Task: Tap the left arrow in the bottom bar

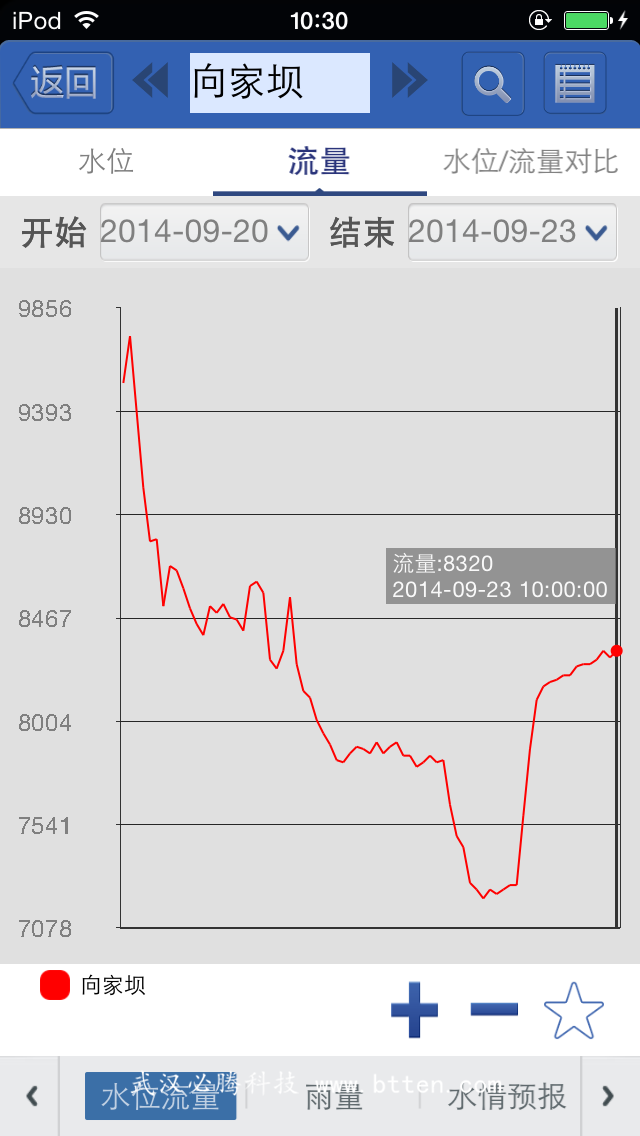Action: tap(31, 1096)
